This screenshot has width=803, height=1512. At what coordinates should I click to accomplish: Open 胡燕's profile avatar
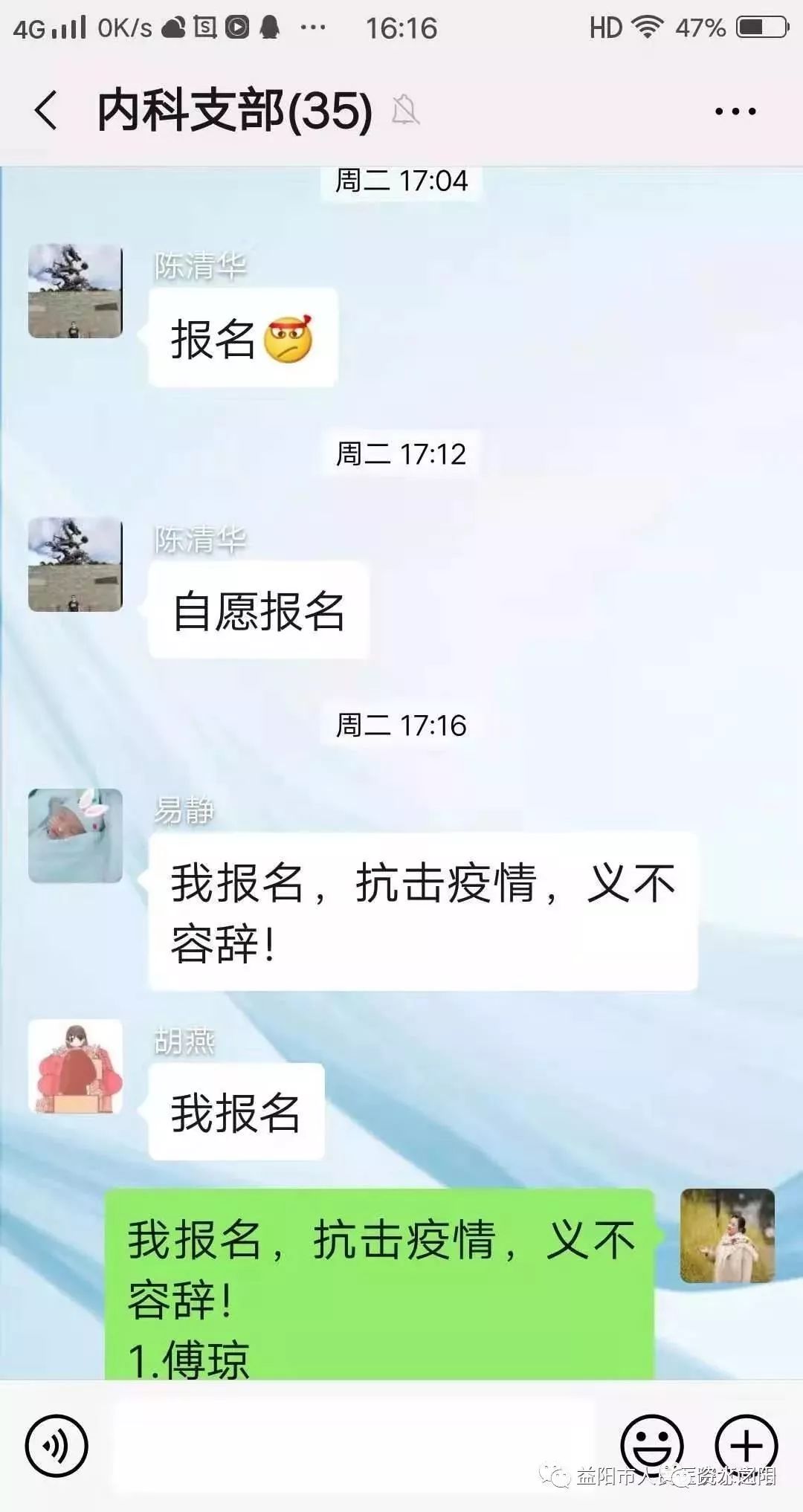point(75,1066)
